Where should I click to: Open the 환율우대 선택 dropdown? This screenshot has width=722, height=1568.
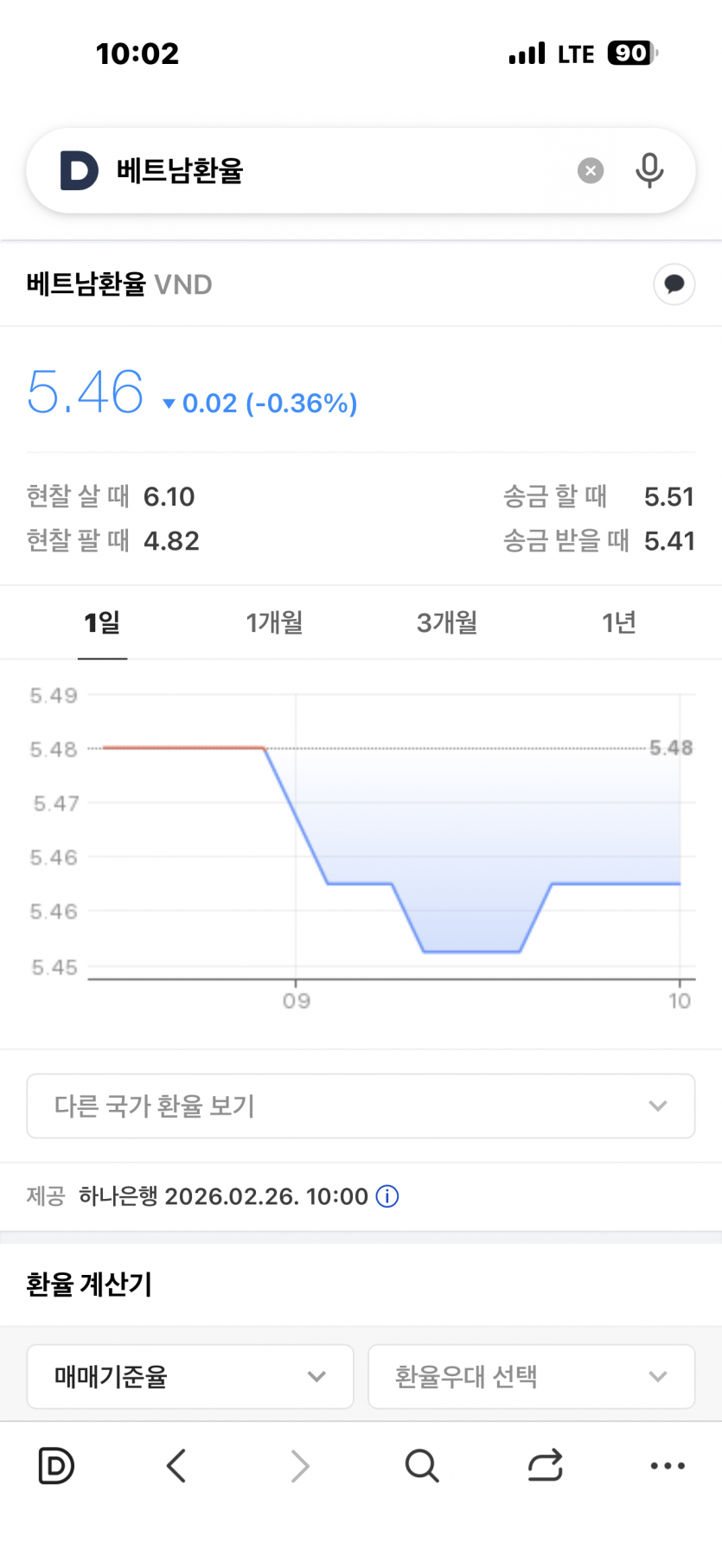point(531,1376)
